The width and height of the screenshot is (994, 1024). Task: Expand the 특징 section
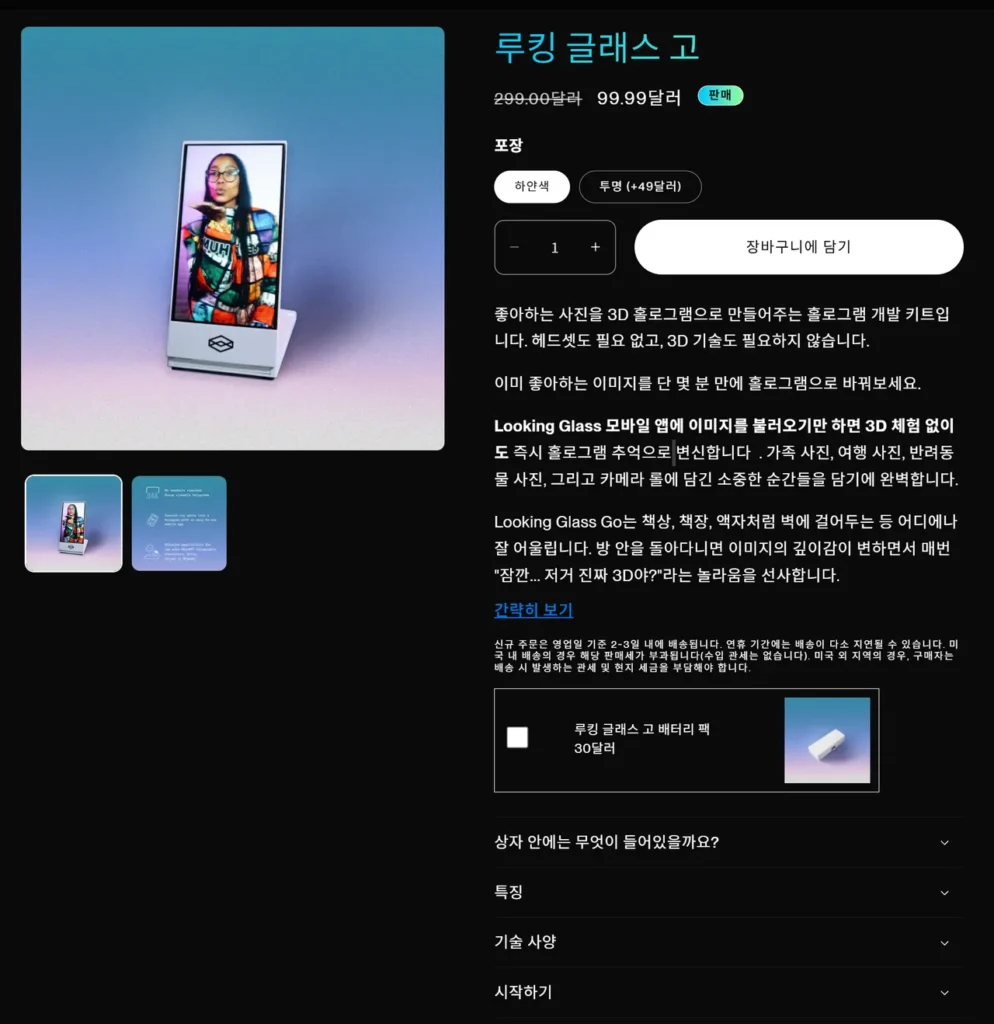point(728,892)
